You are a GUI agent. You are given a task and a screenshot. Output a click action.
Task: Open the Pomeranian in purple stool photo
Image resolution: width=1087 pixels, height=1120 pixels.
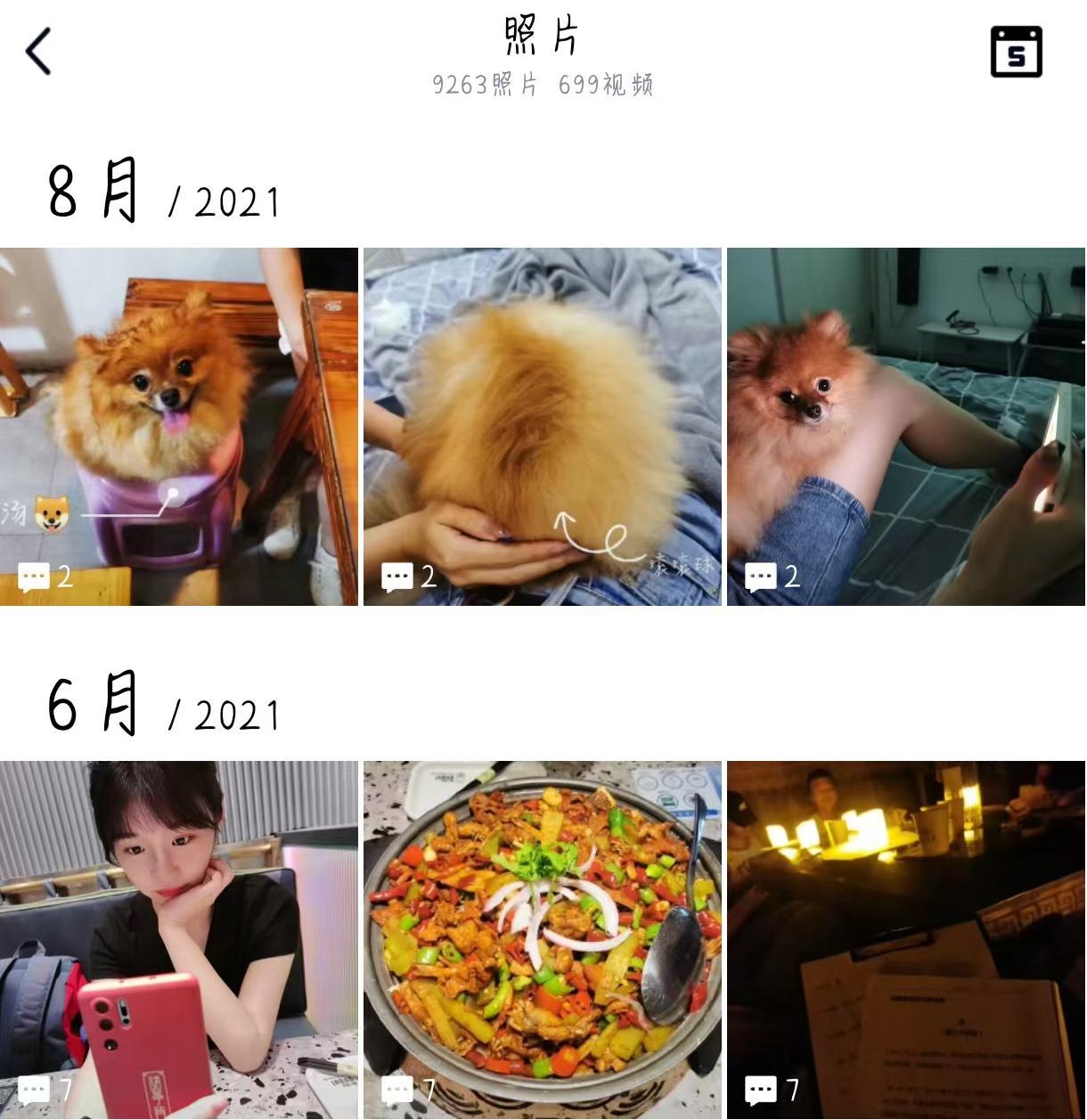point(178,426)
